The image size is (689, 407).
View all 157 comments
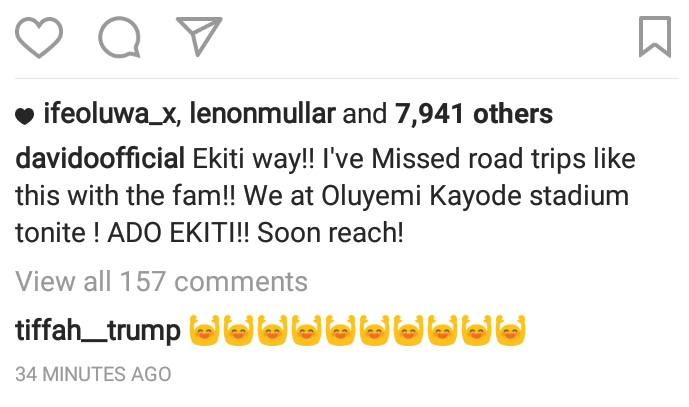pyautogui.click(x=162, y=281)
